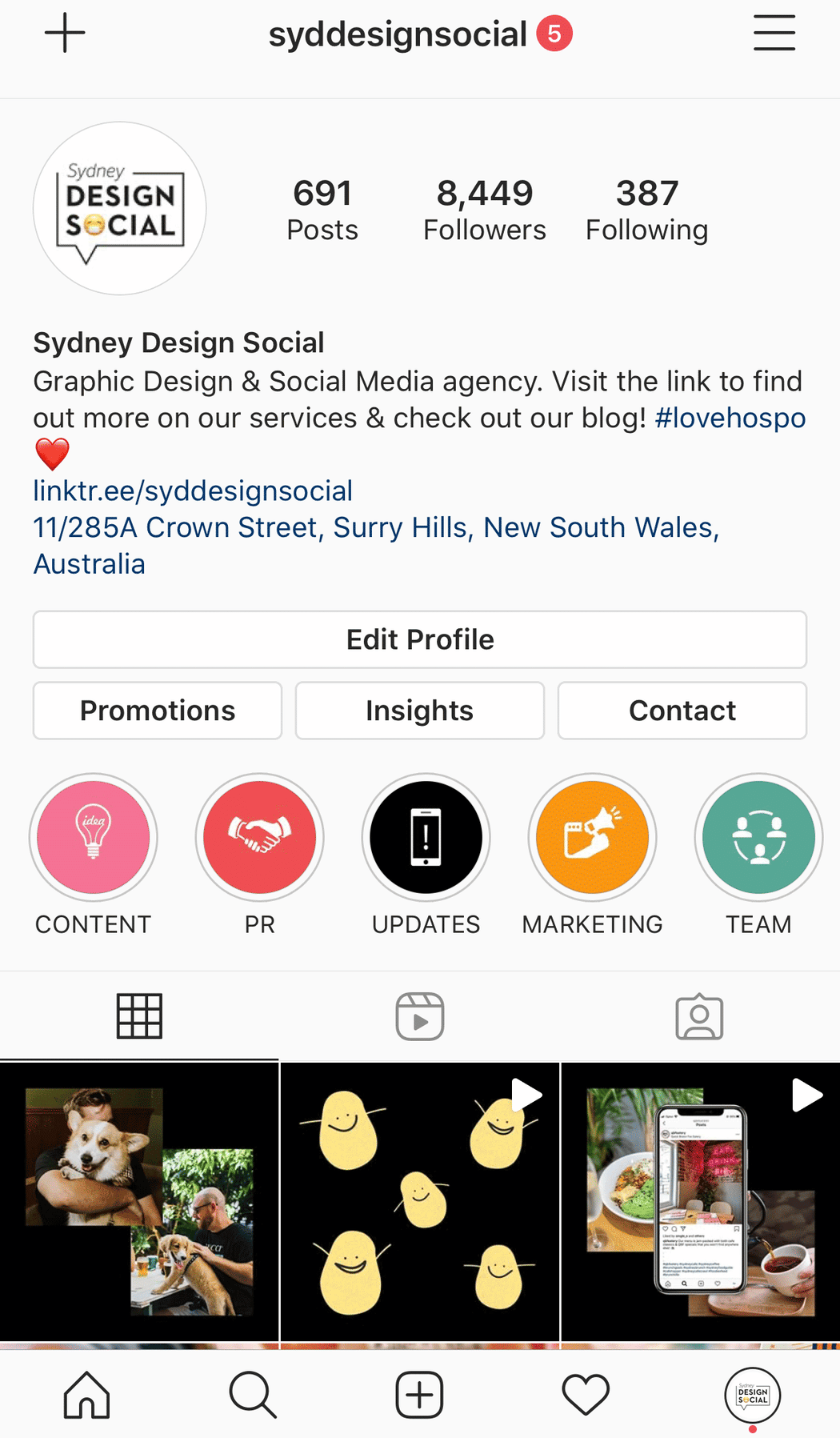View the 387 Following list

click(646, 210)
